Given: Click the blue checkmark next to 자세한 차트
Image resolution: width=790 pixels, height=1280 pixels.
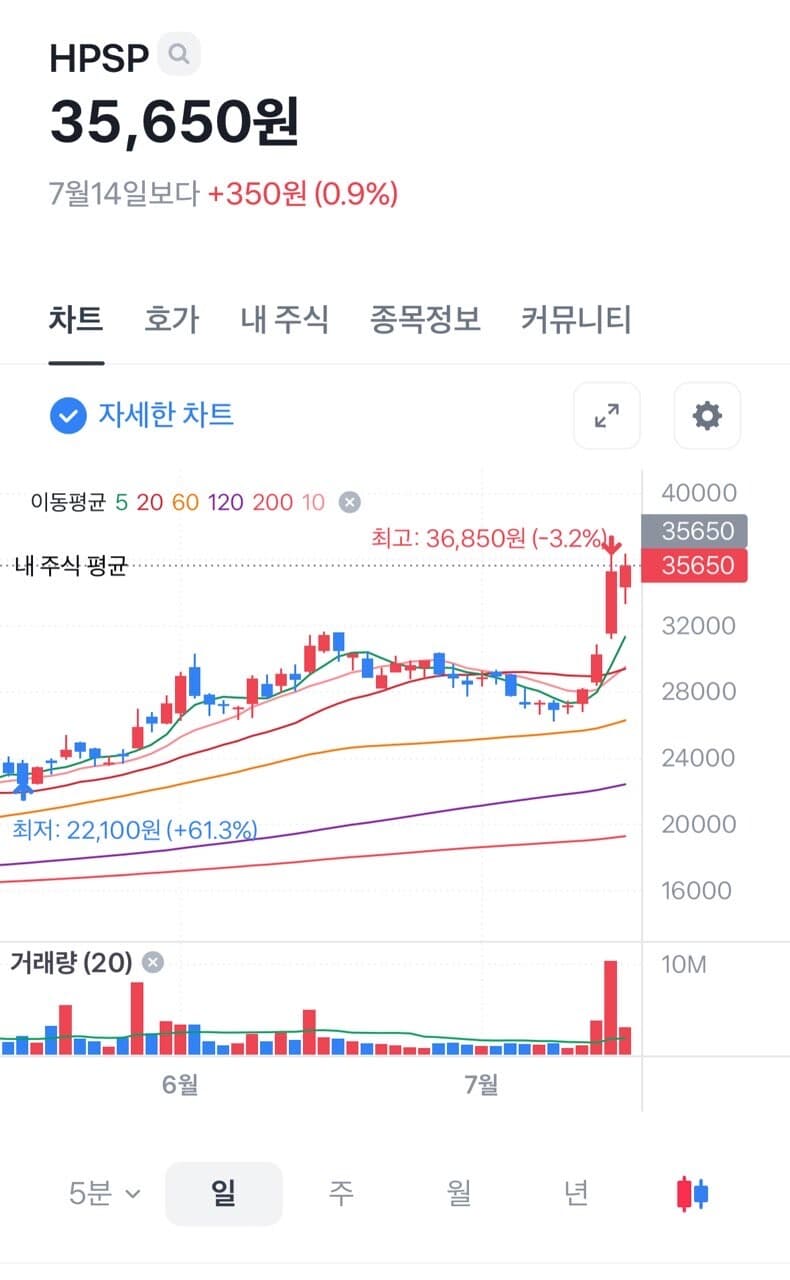Looking at the screenshot, I should (x=67, y=416).
